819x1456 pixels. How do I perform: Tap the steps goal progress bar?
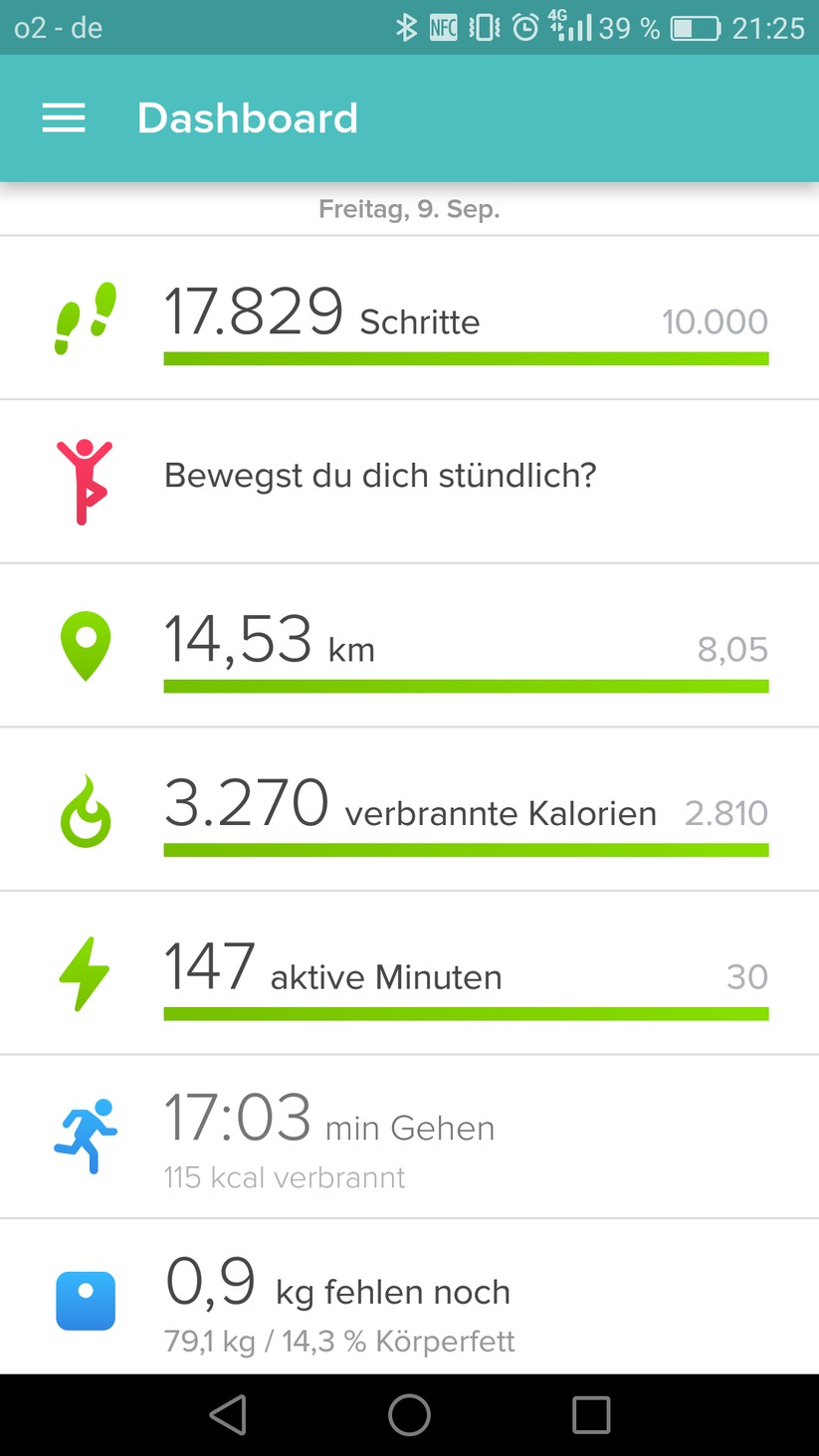coord(466,356)
